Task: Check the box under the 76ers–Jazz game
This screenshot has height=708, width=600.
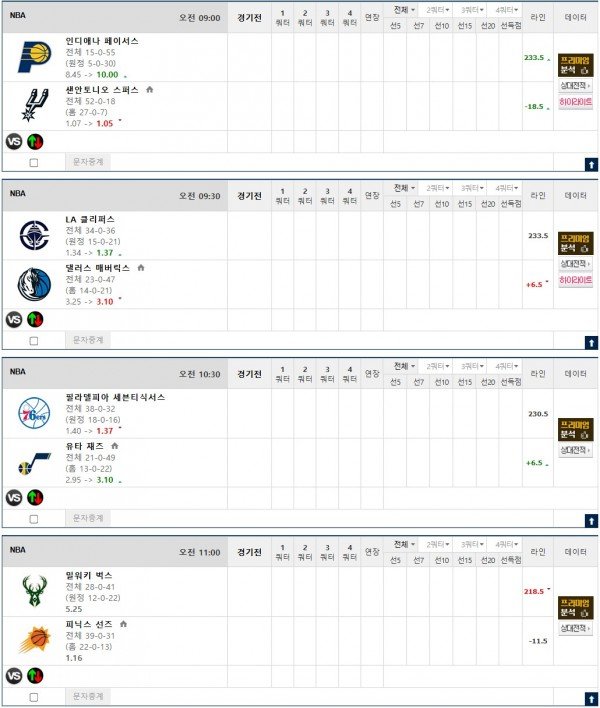Action: [x=34, y=519]
